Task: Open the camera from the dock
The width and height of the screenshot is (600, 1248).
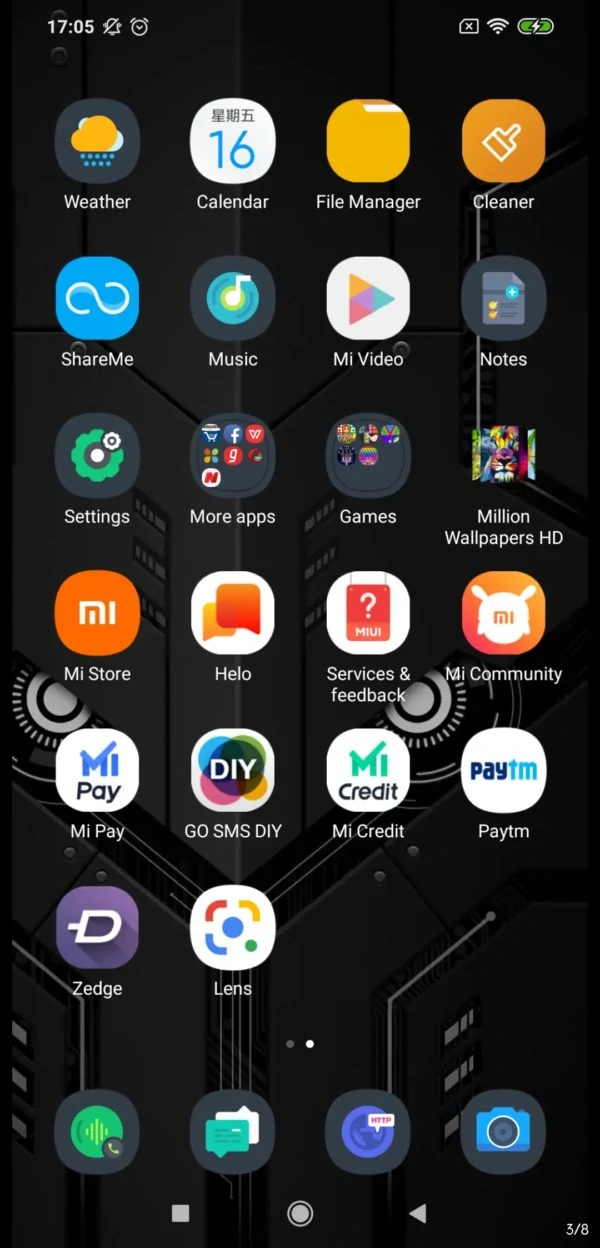Action: 503,1132
